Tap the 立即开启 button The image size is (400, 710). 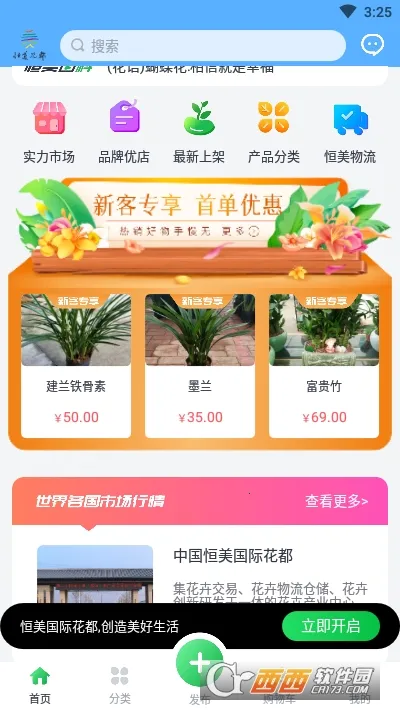331,626
